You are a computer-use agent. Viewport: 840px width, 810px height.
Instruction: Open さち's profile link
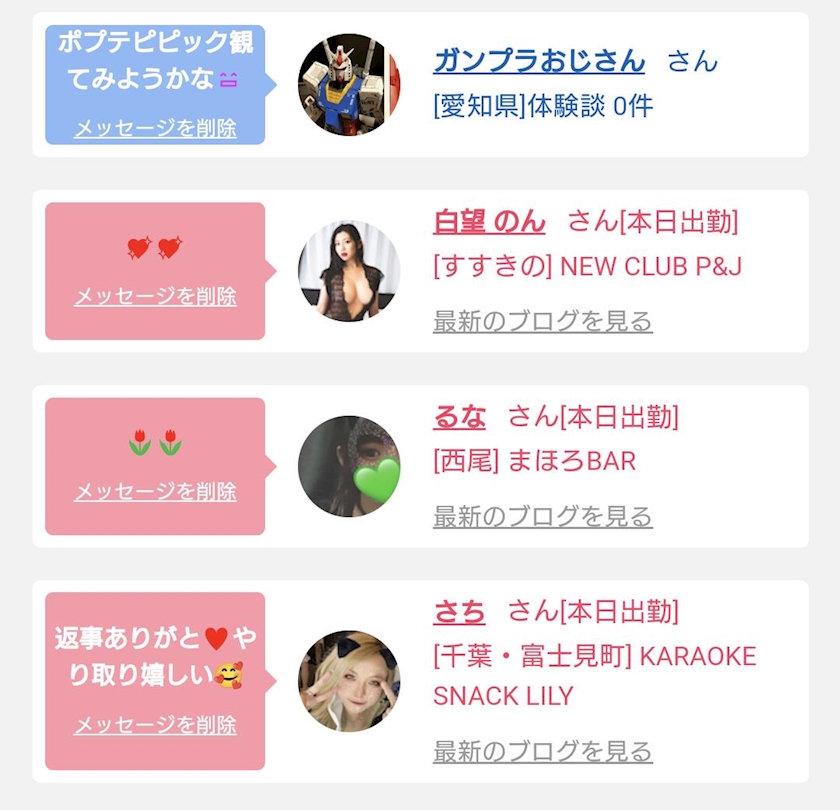[460, 612]
